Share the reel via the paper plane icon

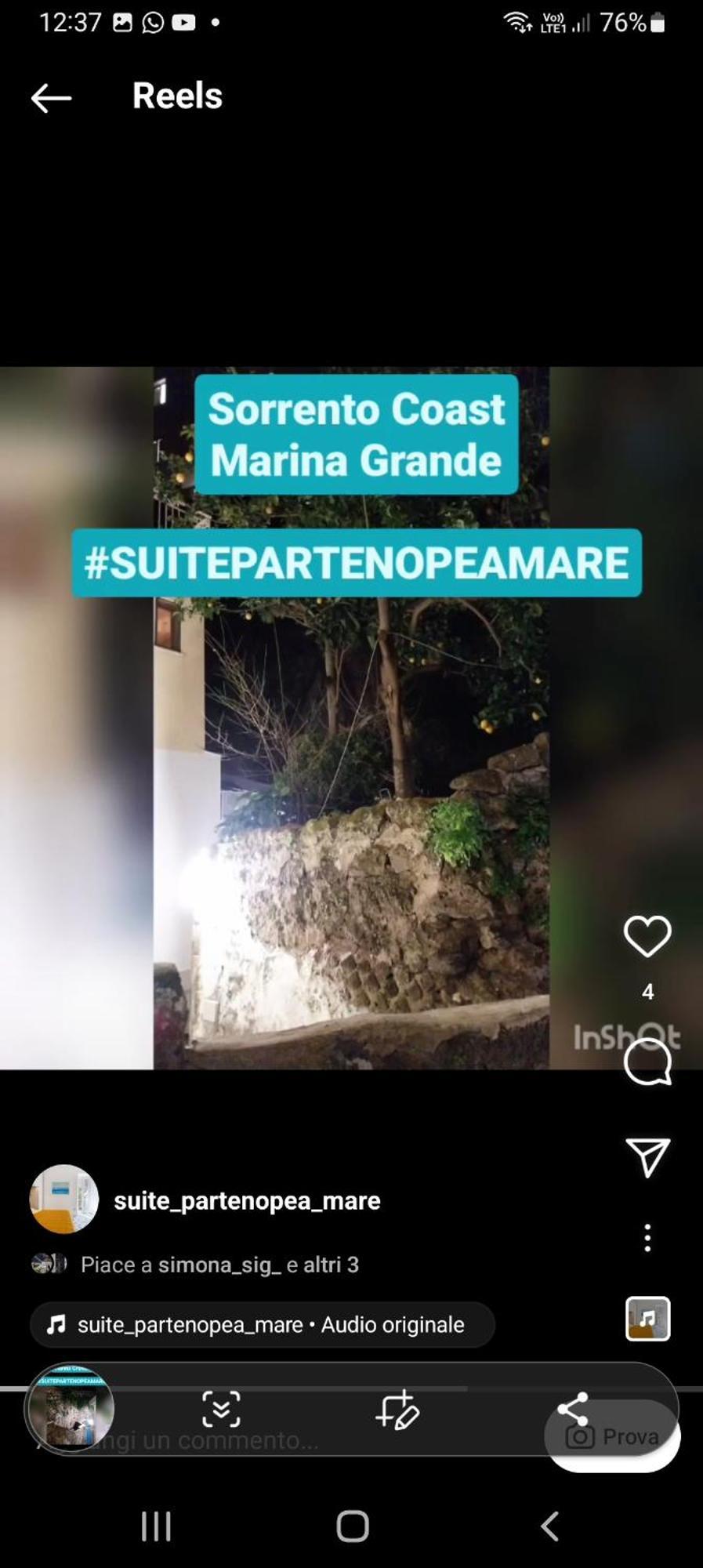coord(647,1157)
